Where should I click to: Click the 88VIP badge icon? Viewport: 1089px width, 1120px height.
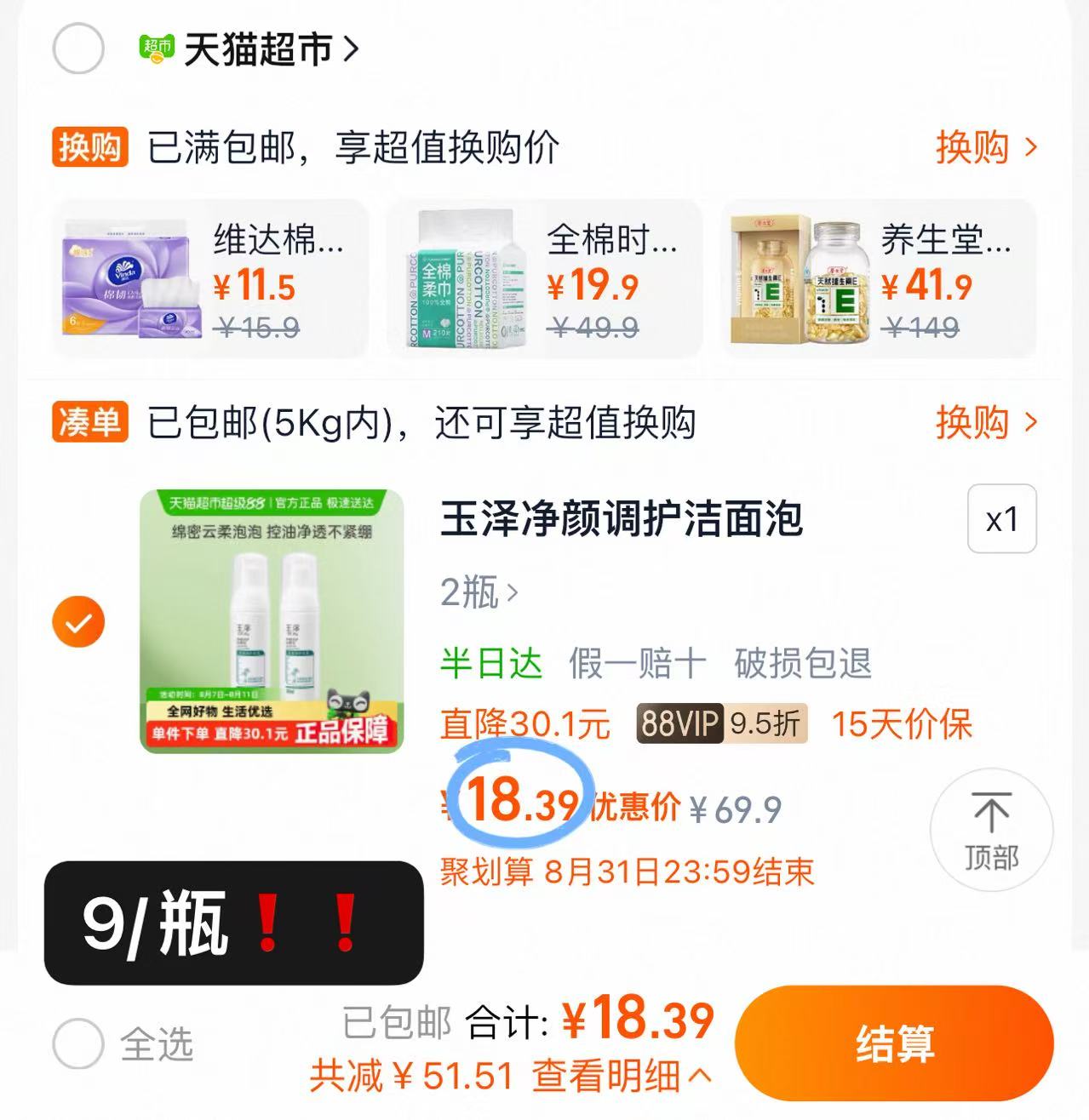[x=681, y=724]
